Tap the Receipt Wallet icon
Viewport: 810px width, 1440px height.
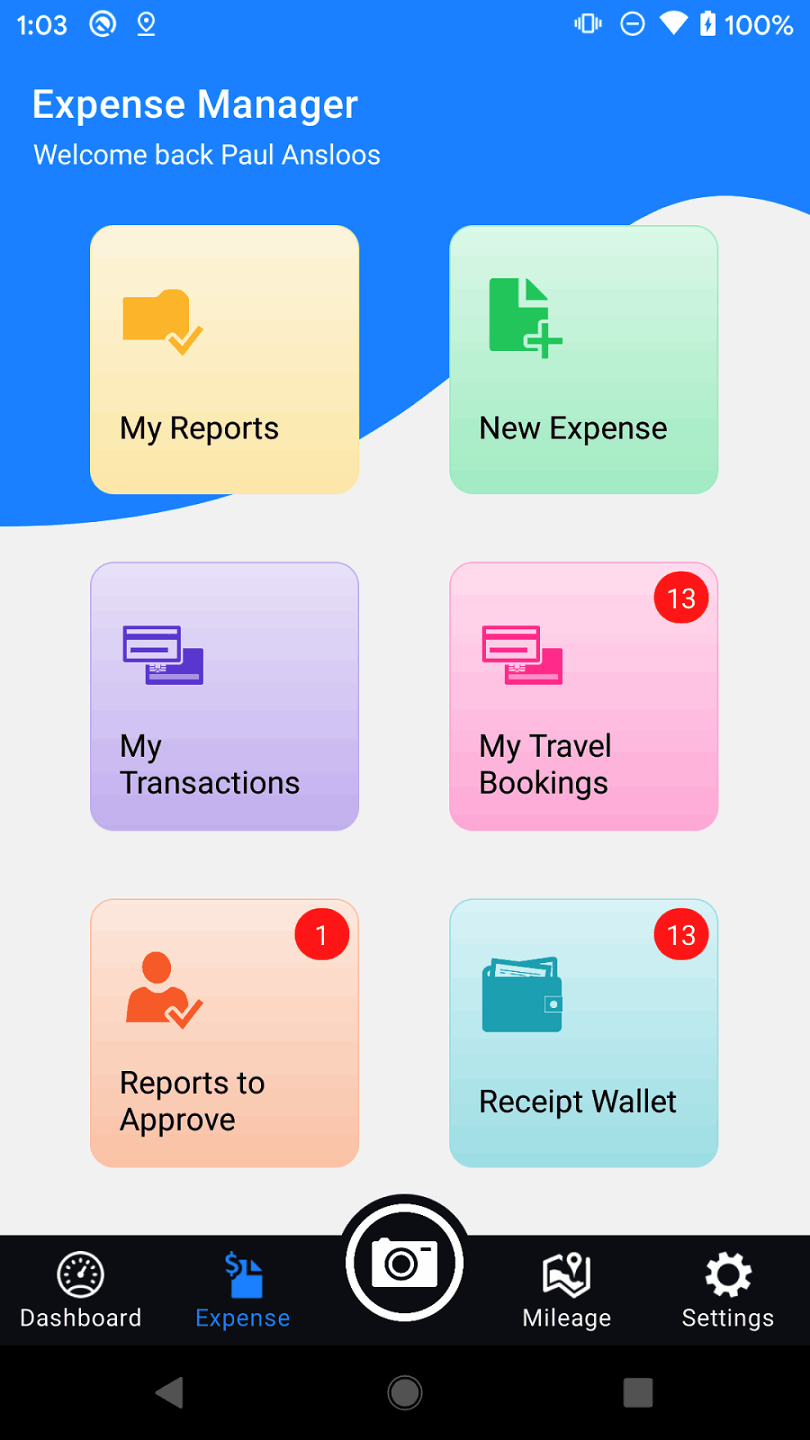click(522, 995)
